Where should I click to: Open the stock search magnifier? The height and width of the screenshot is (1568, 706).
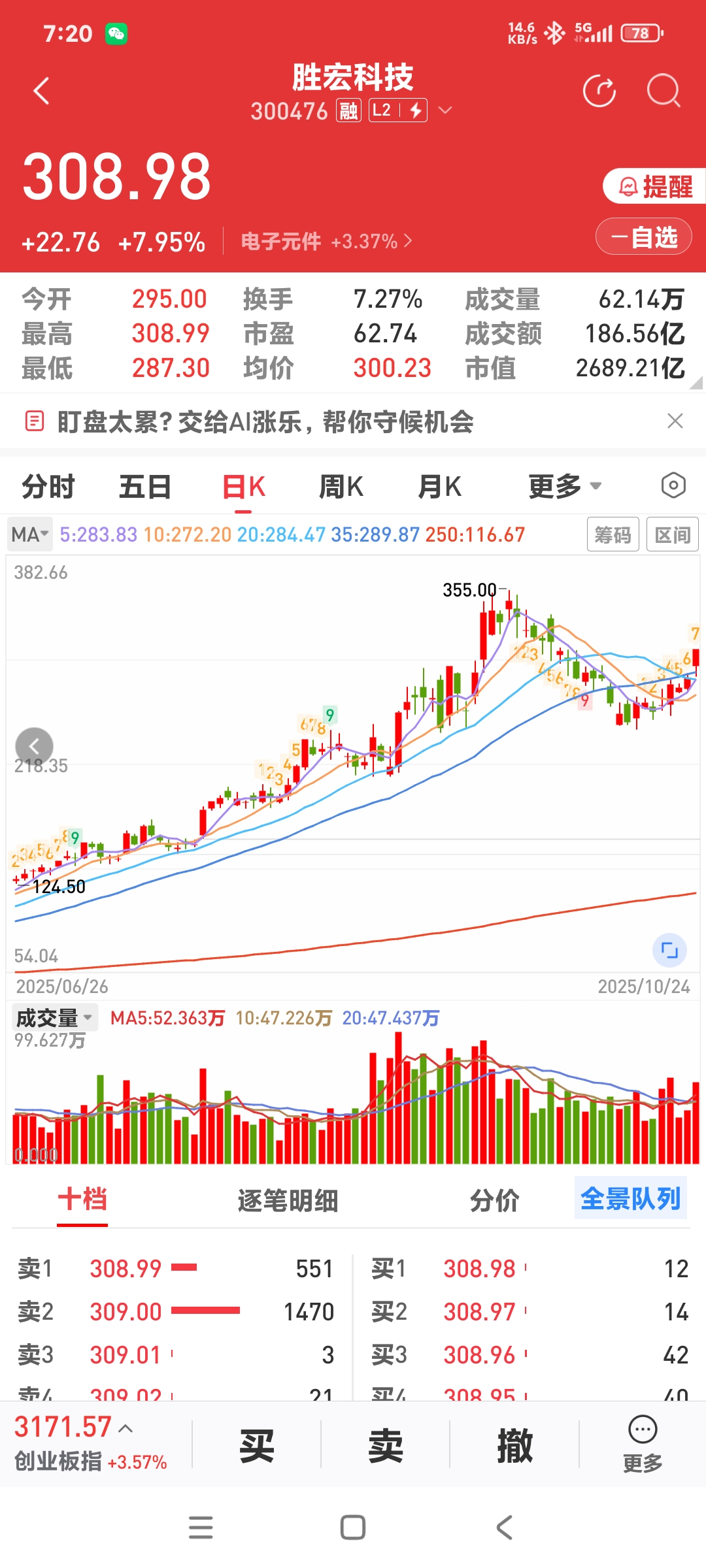pos(663,91)
